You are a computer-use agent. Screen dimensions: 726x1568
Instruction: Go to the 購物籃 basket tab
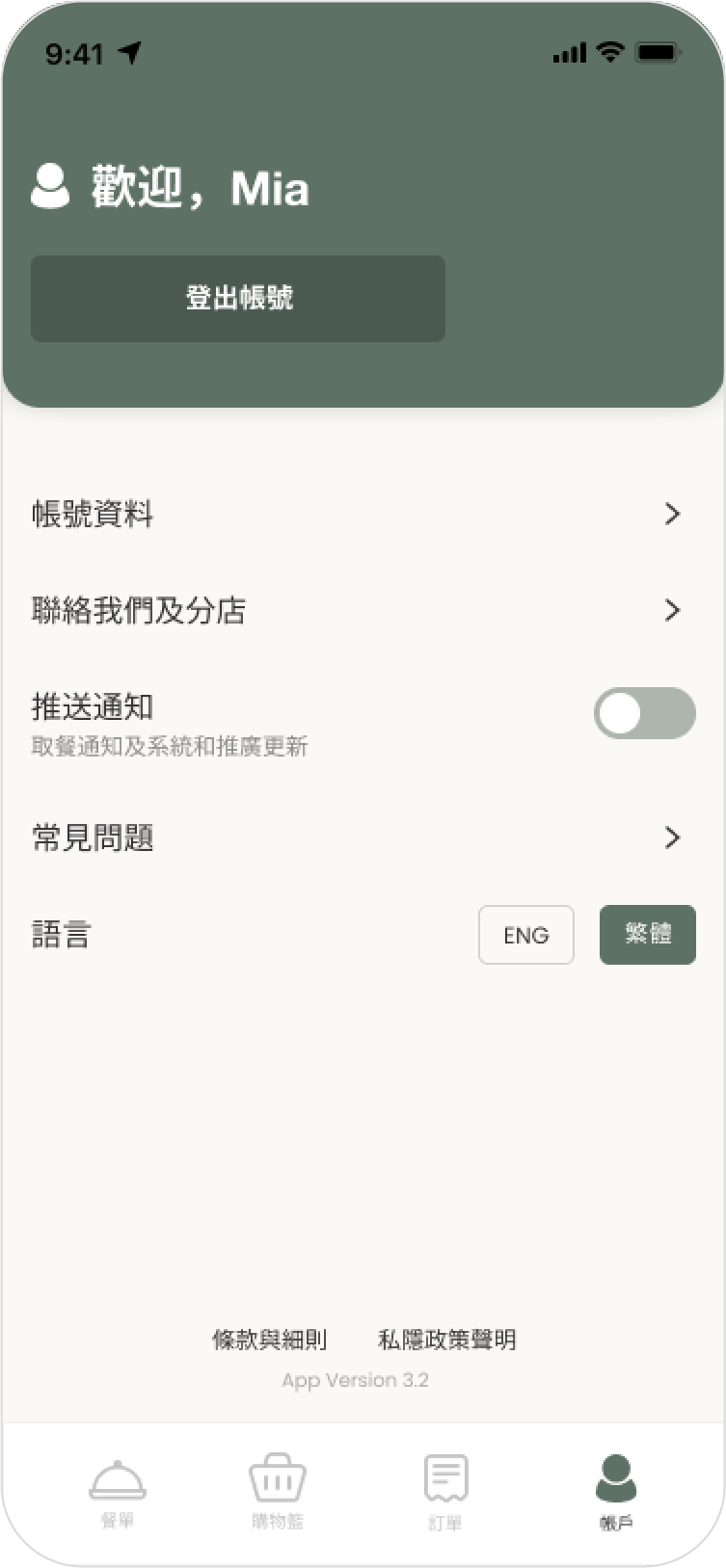(278, 1492)
